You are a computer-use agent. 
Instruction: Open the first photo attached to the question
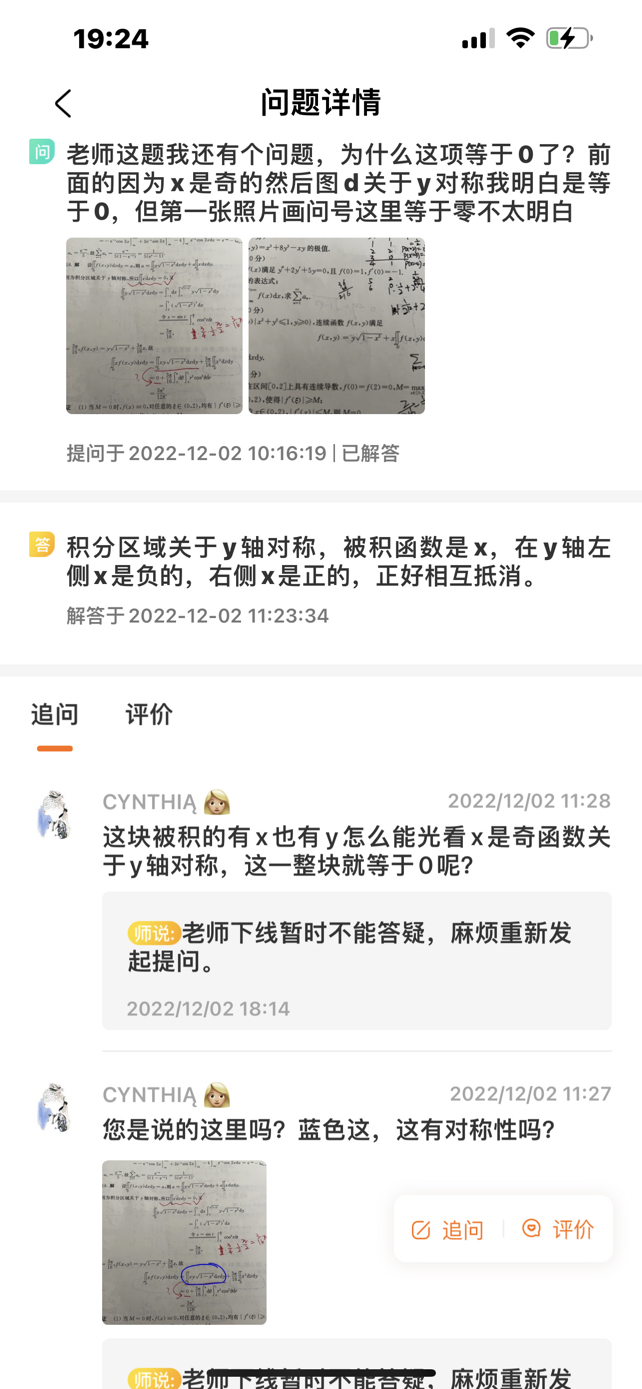click(154, 326)
